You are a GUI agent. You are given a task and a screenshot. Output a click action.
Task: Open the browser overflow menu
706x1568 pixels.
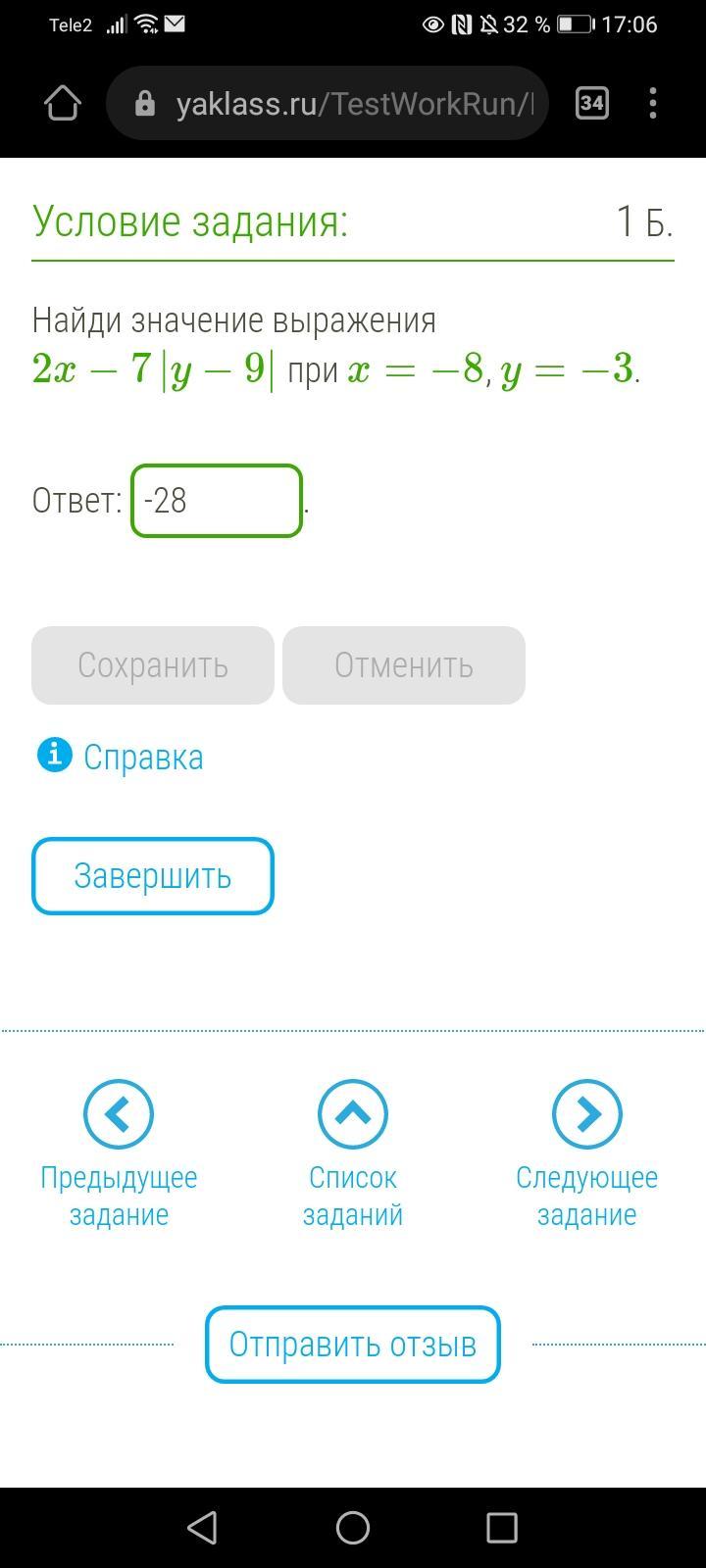click(653, 104)
